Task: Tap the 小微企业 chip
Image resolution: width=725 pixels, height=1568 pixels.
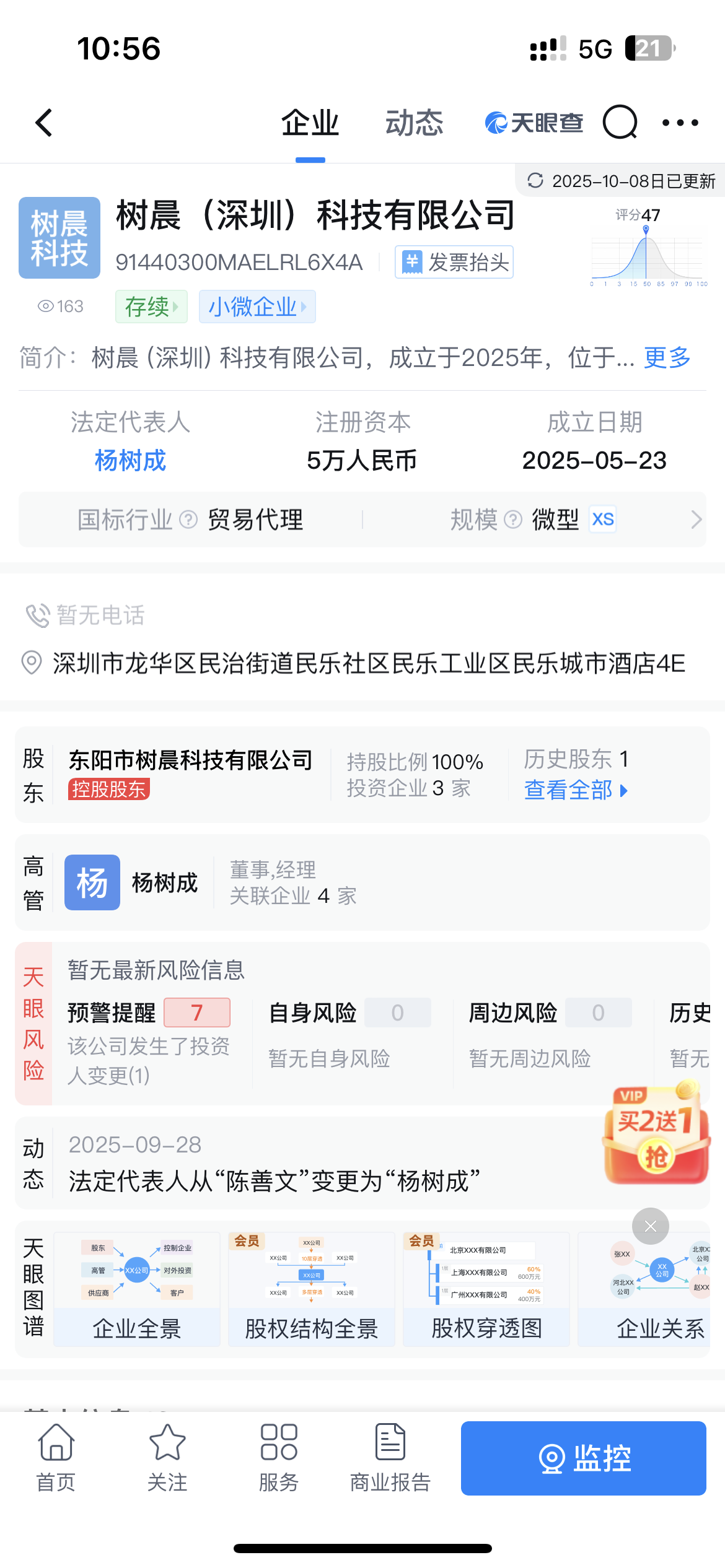Action: pyautogui.click(x=257, y=307)
